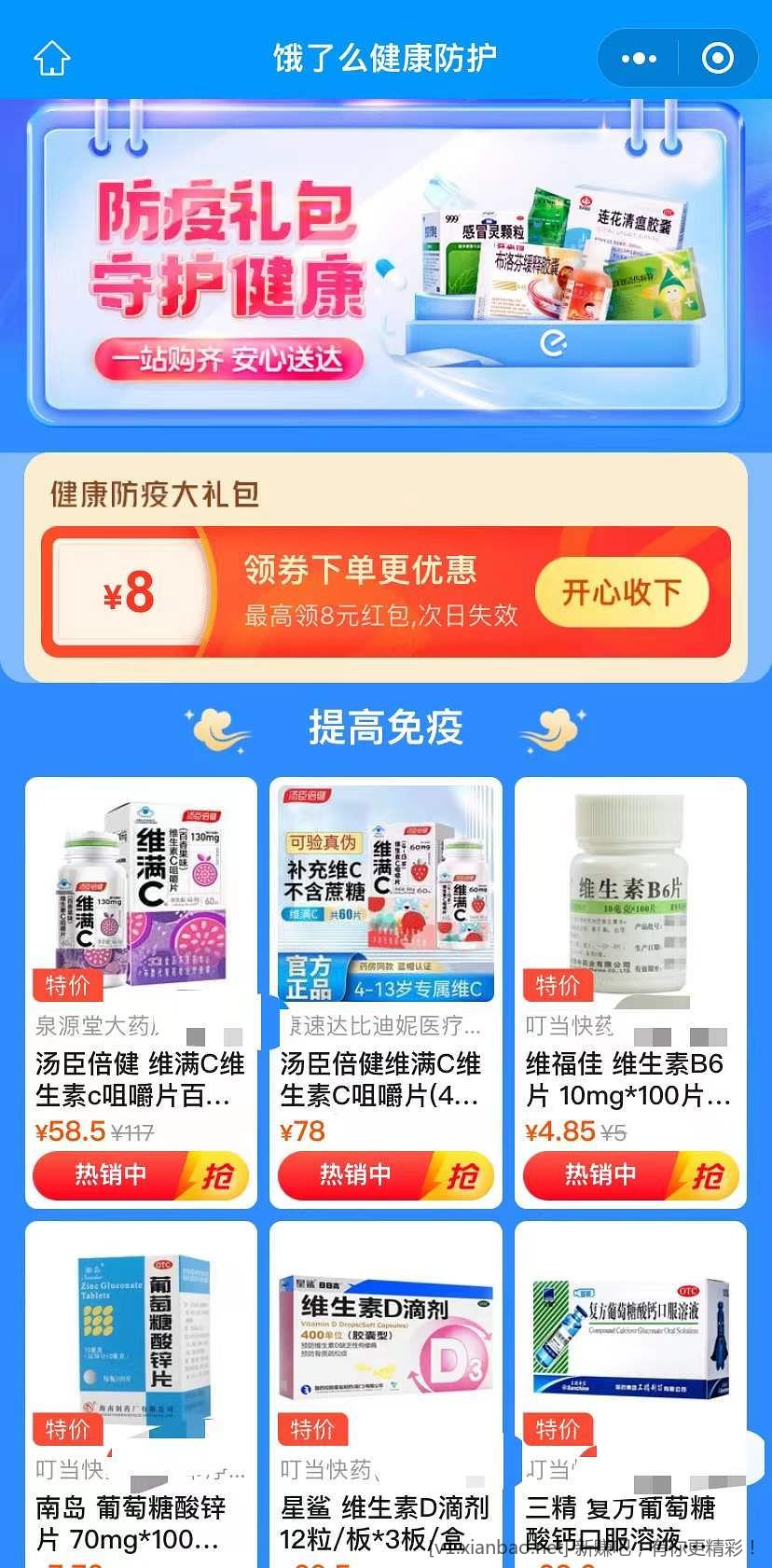Claim the ¥8 coupon with 开心收下
This screenshot has width=772, height=1568.
click(622, 592)
